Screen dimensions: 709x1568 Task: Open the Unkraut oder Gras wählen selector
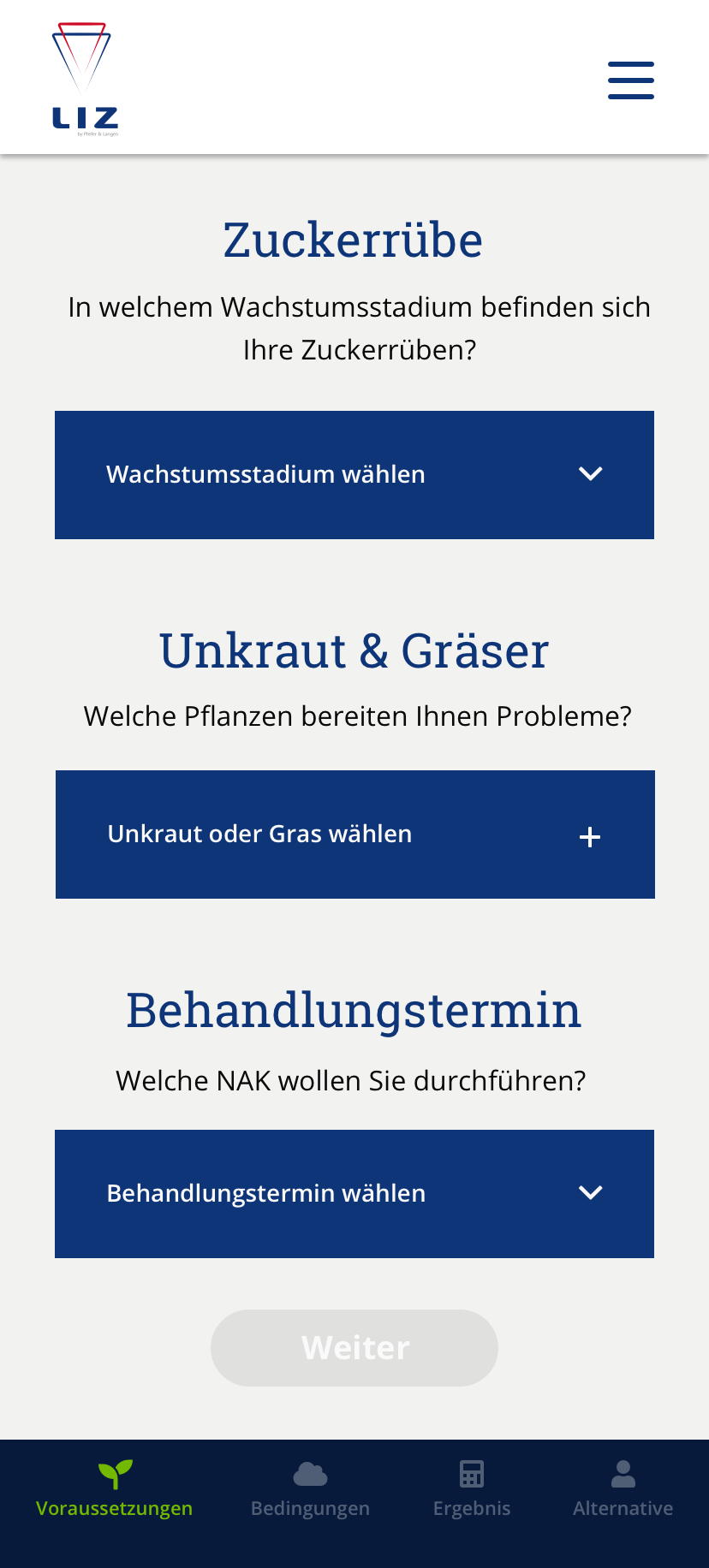tap(354, 834)
